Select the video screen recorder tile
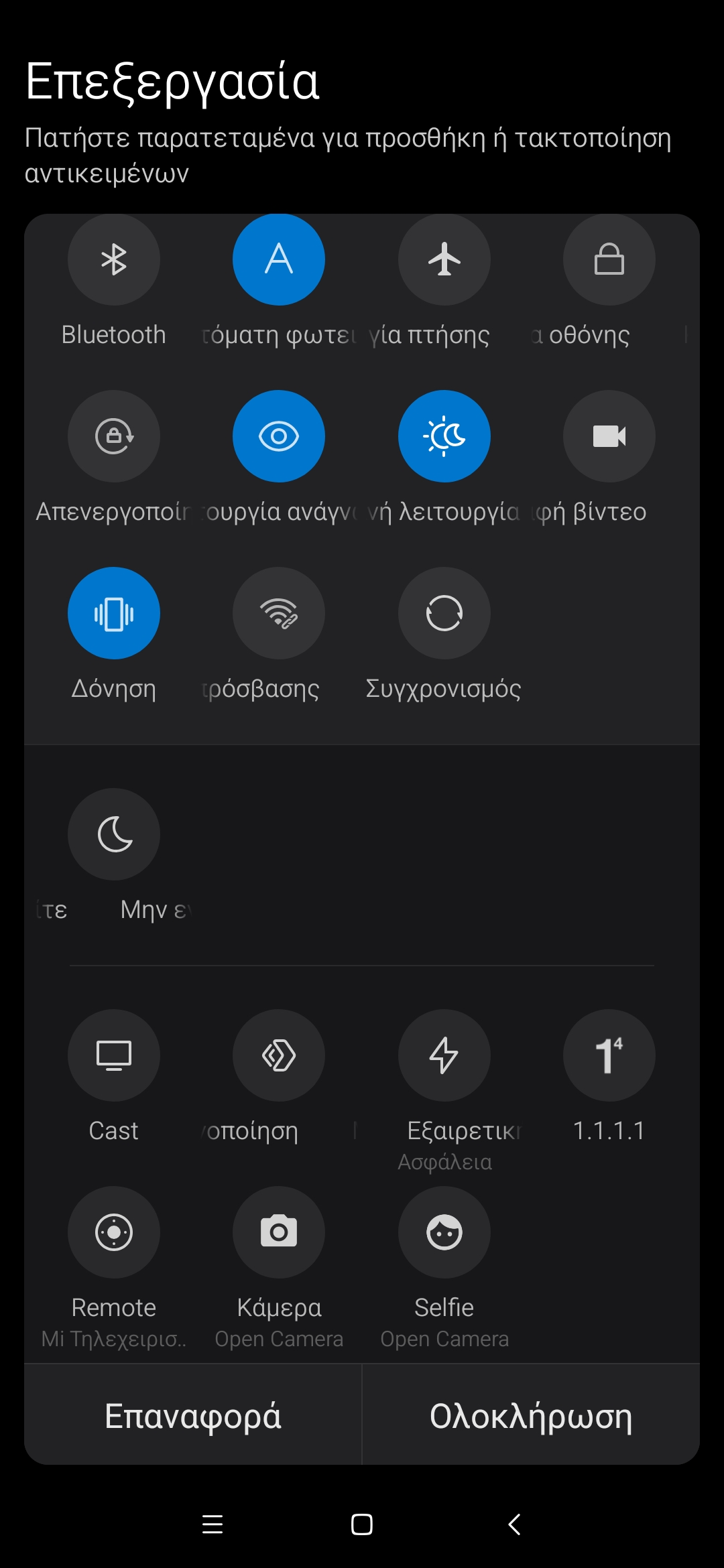 pos(609,436)
